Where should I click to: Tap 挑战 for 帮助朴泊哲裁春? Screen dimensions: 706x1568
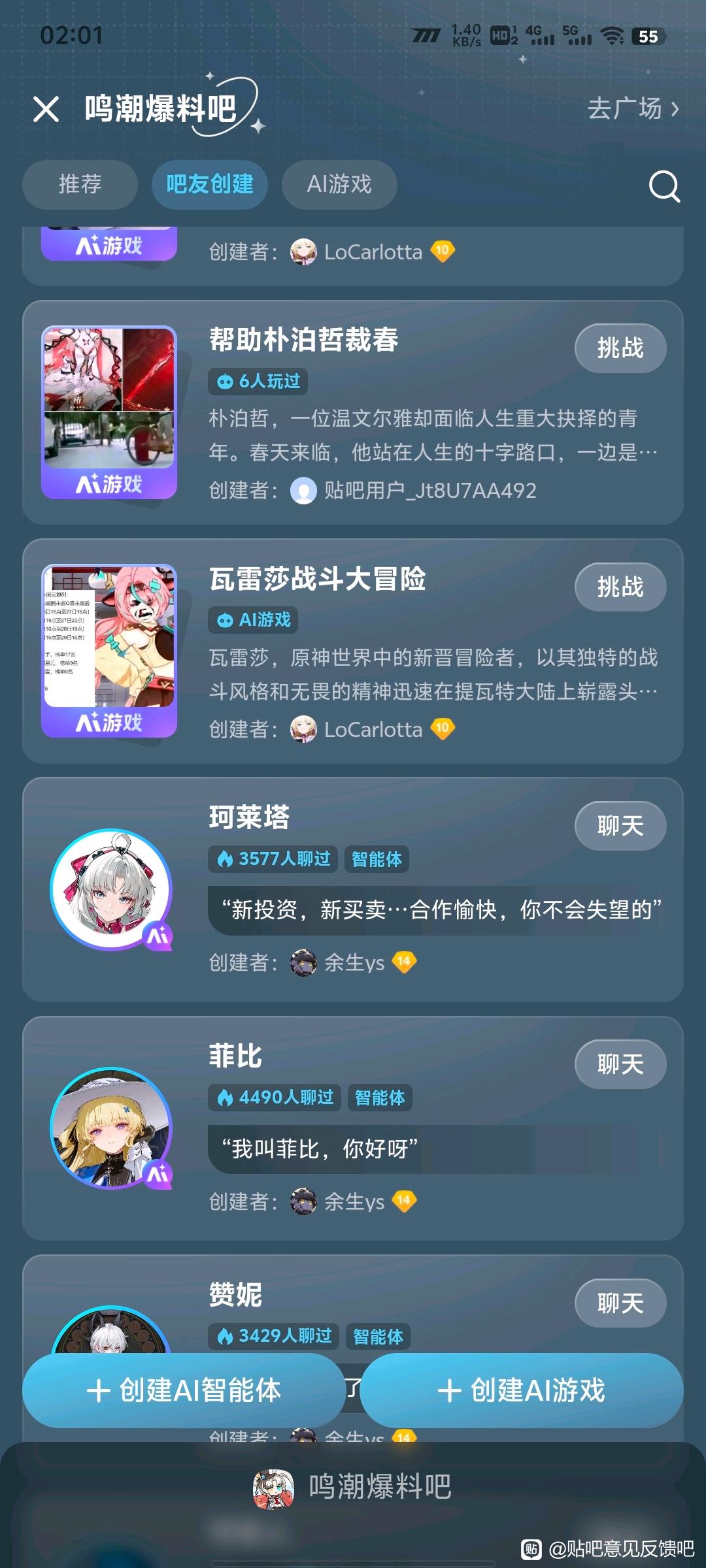(620, 348)
